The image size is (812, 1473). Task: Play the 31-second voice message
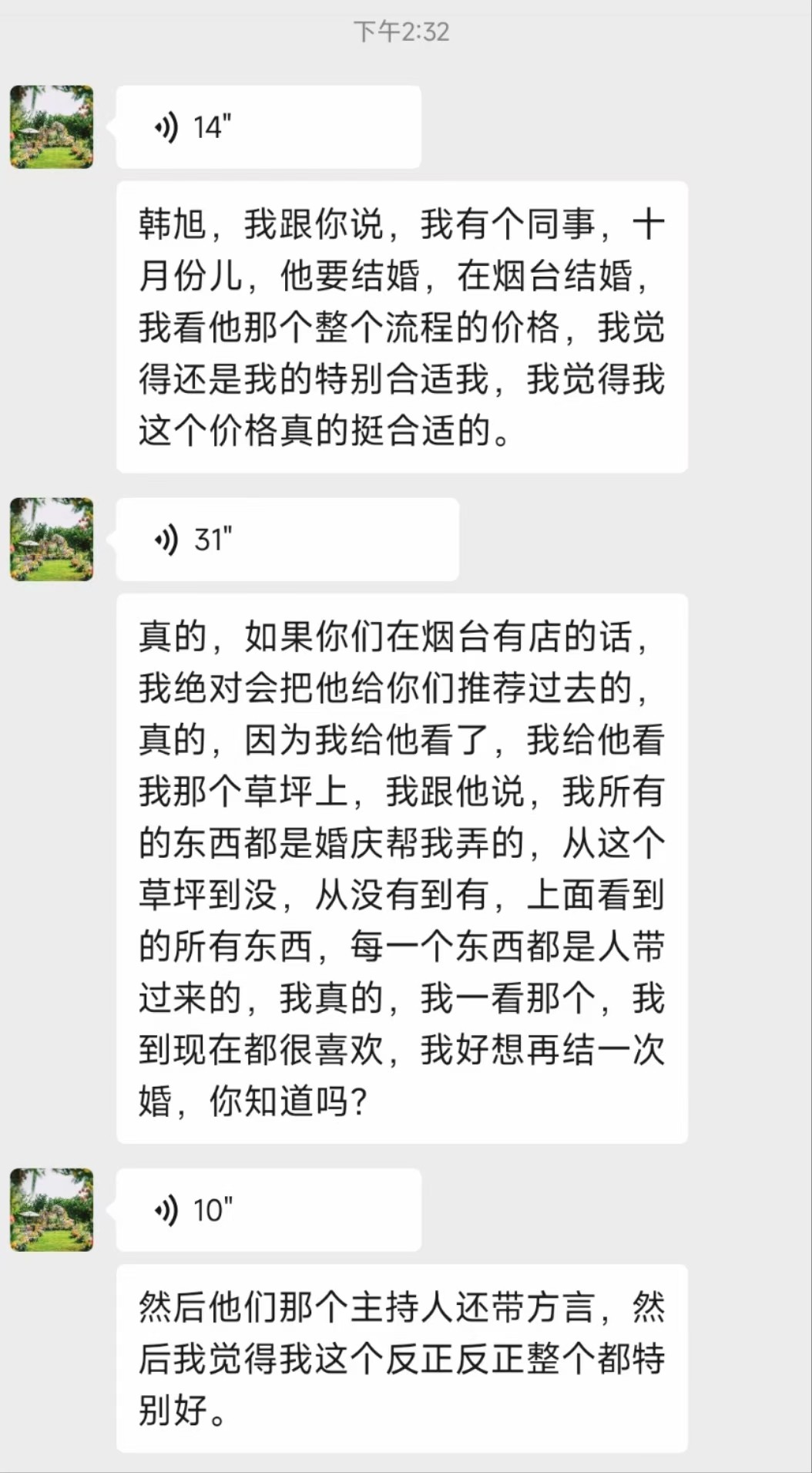click(287, 540)
